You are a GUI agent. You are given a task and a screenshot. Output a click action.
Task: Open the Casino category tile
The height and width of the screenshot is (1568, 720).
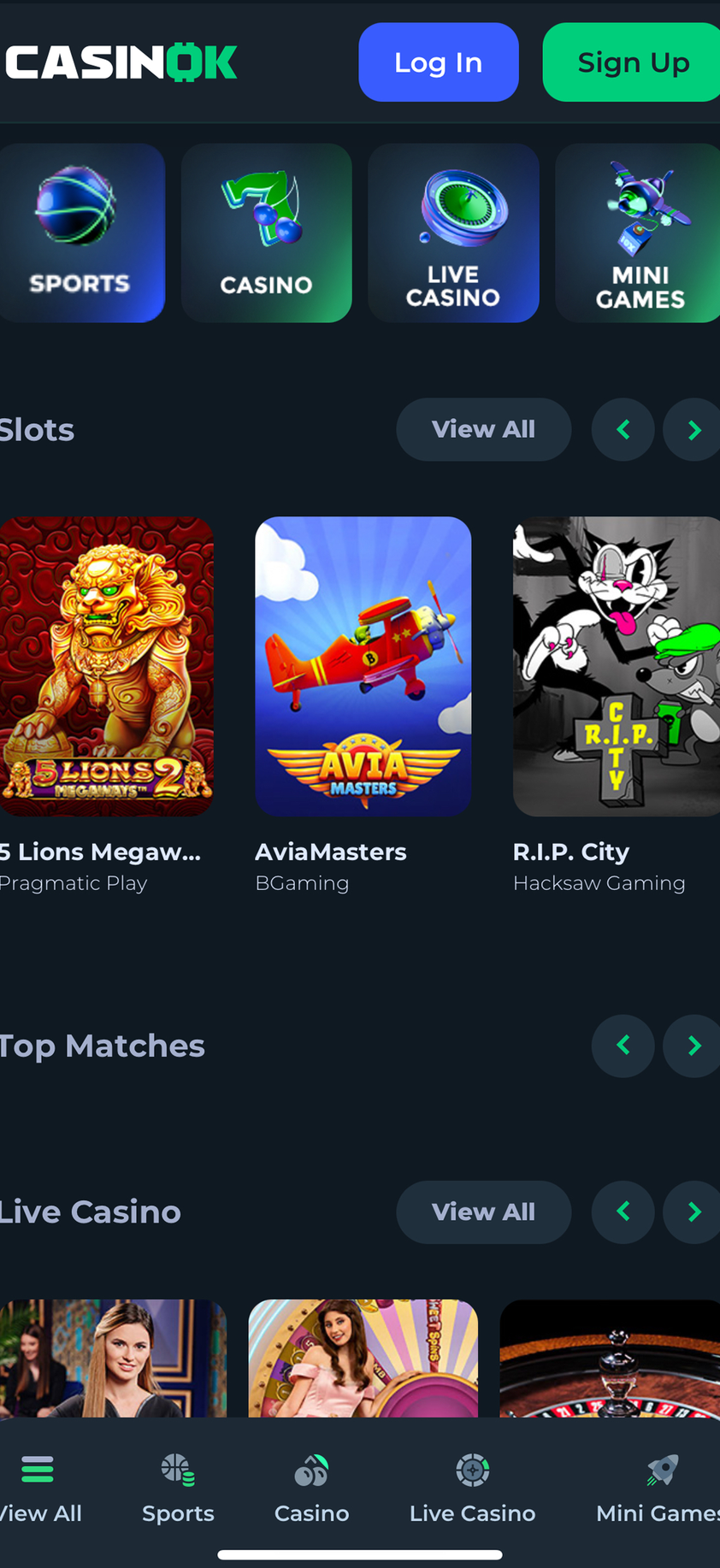tap(266, 233)
